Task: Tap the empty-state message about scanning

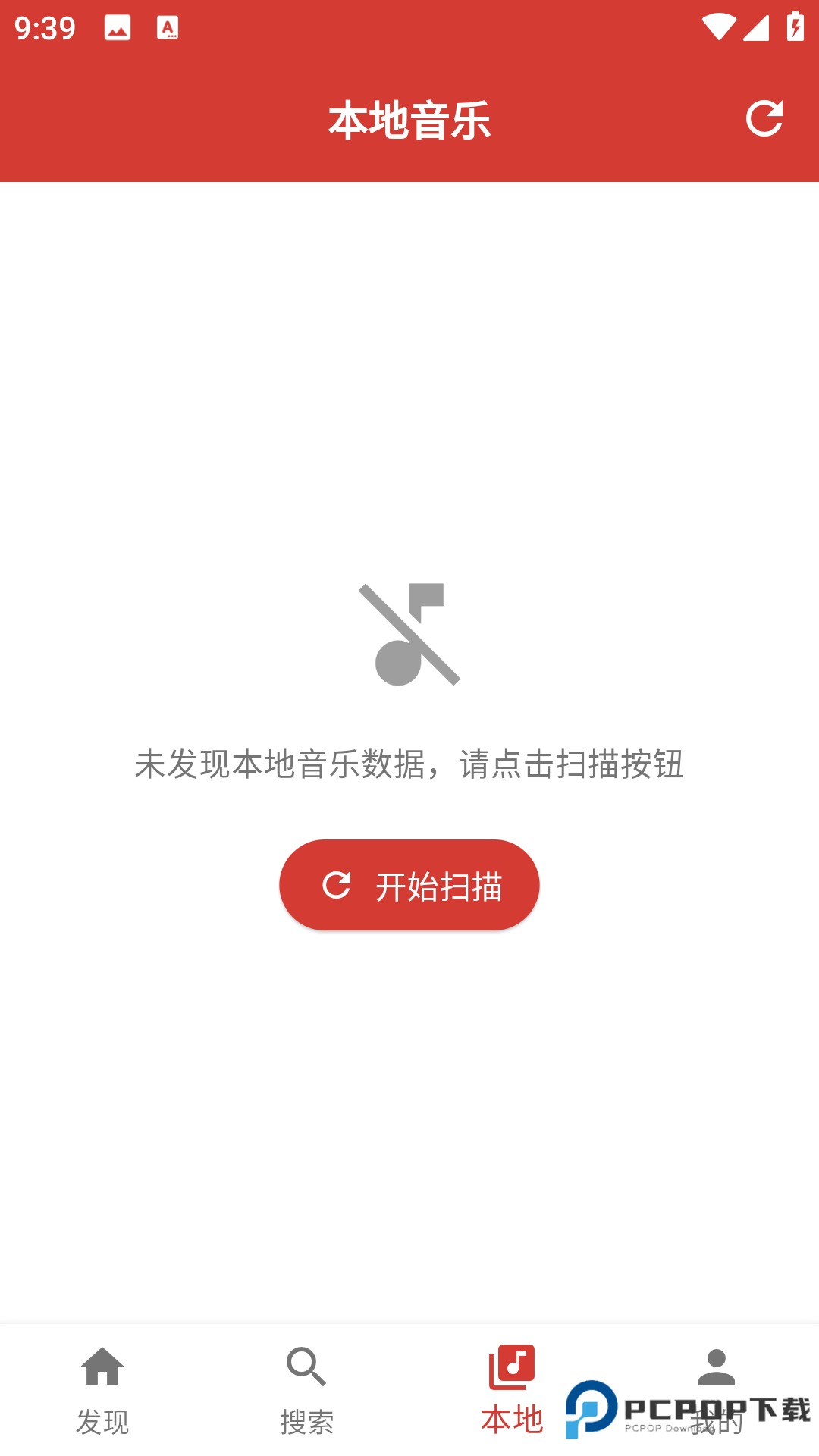Action: click(x=409, y=766)
